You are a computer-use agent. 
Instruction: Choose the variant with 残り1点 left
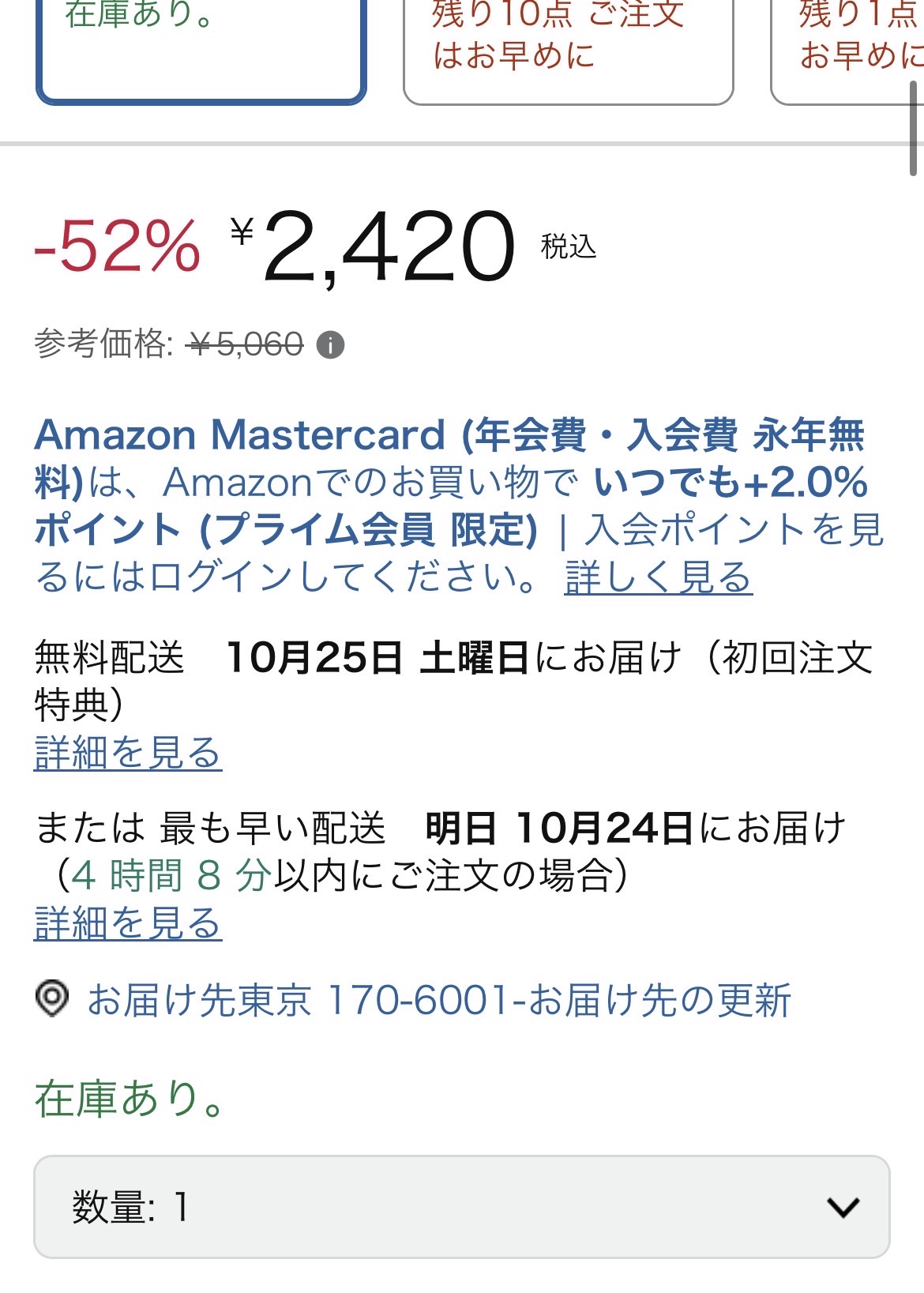click(x=847, y=50)
